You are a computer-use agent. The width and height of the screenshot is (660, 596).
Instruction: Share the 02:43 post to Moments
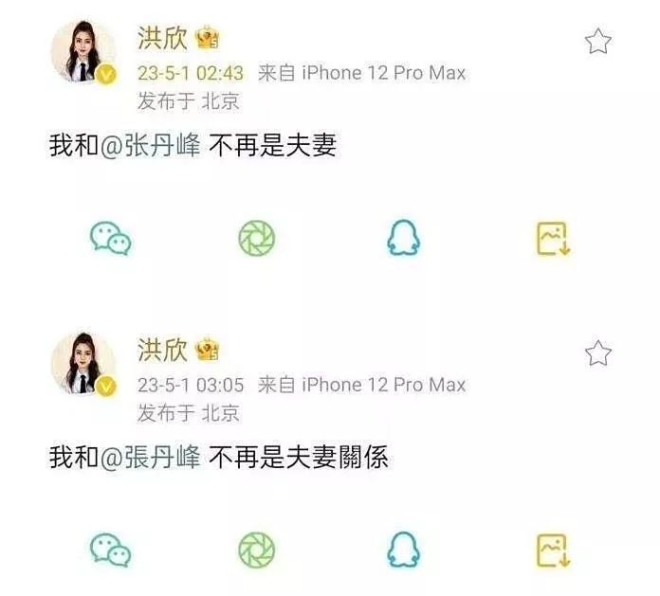pos(257,238)
